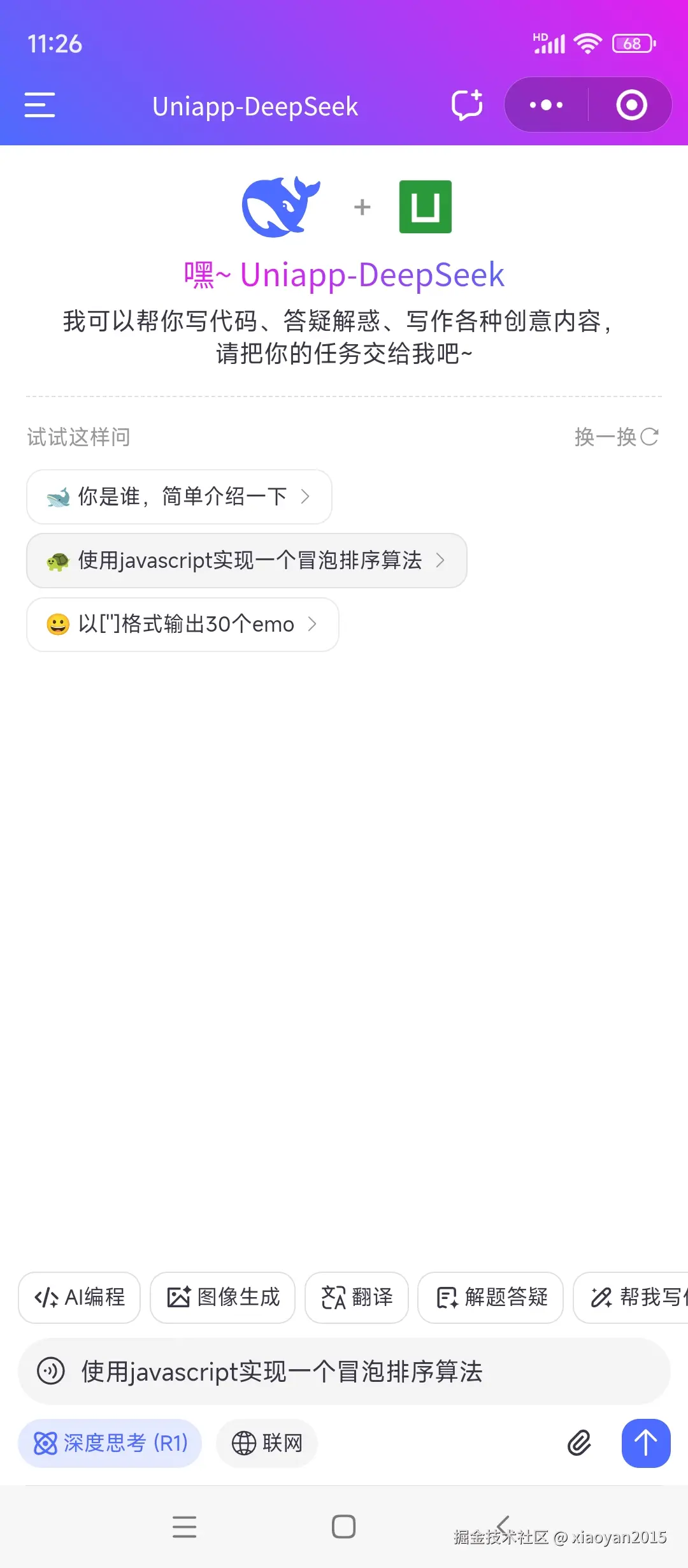The width and height of the screenshot is (688, 1568).
Task: Expand the 30个emo suggestion chevron
Action: click(312, 625)
